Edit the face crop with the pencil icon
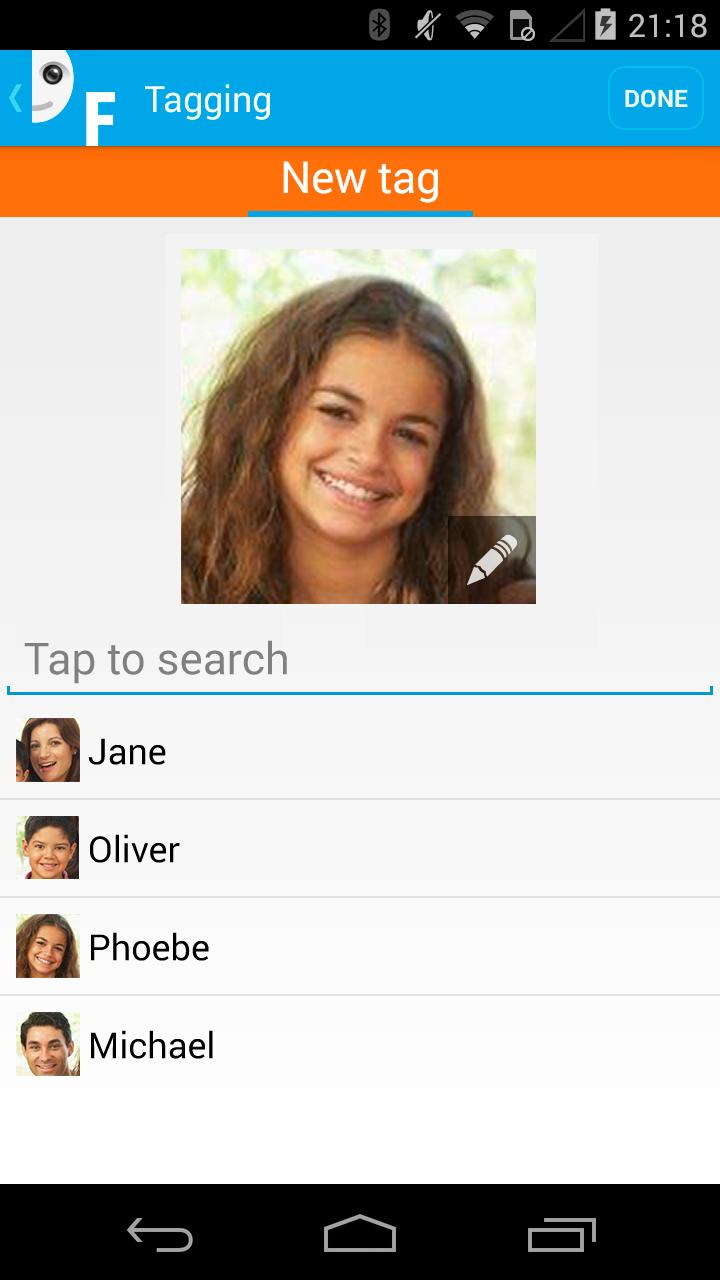Image resolution: width=720 pixels, height=1280 pixels. (492, 560)
